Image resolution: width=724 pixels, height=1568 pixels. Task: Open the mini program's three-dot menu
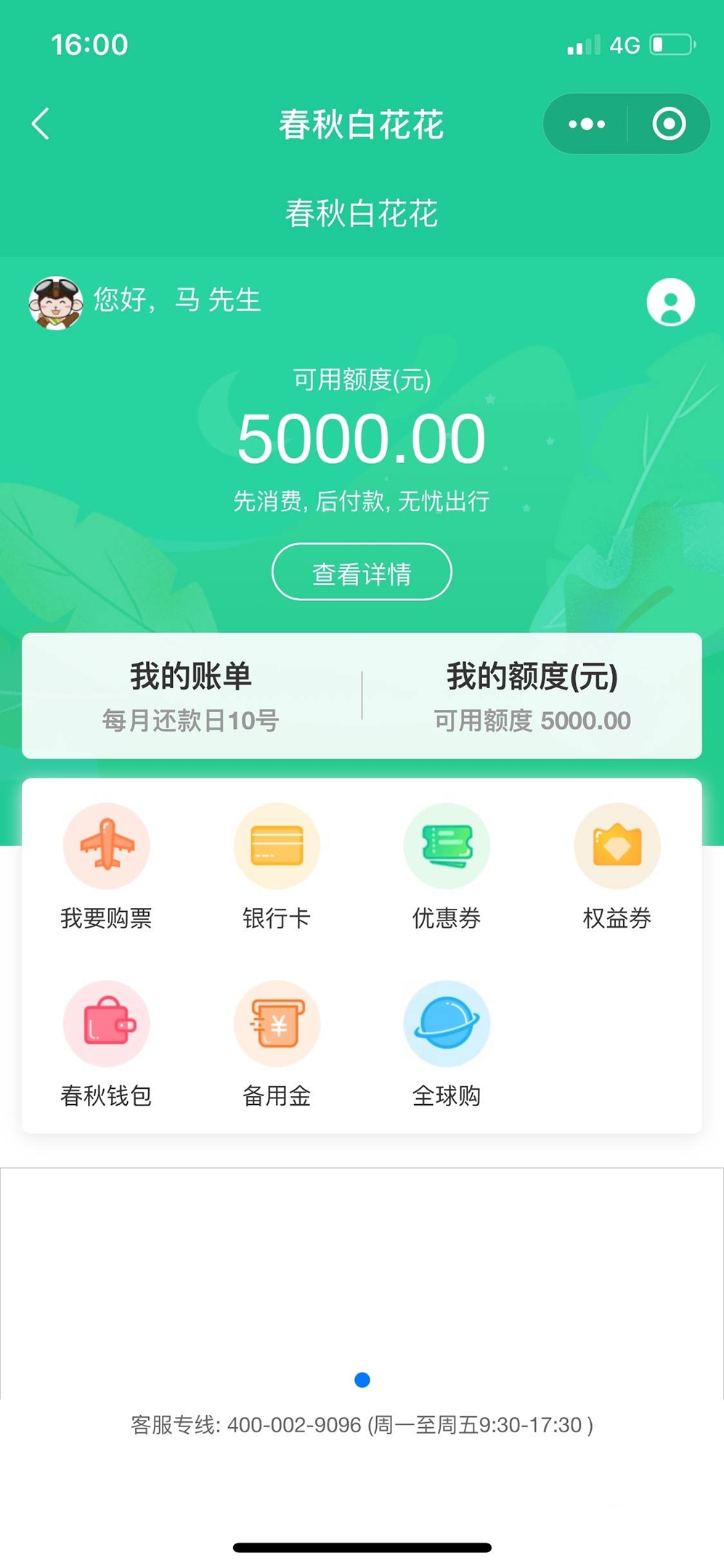point(587,124)
